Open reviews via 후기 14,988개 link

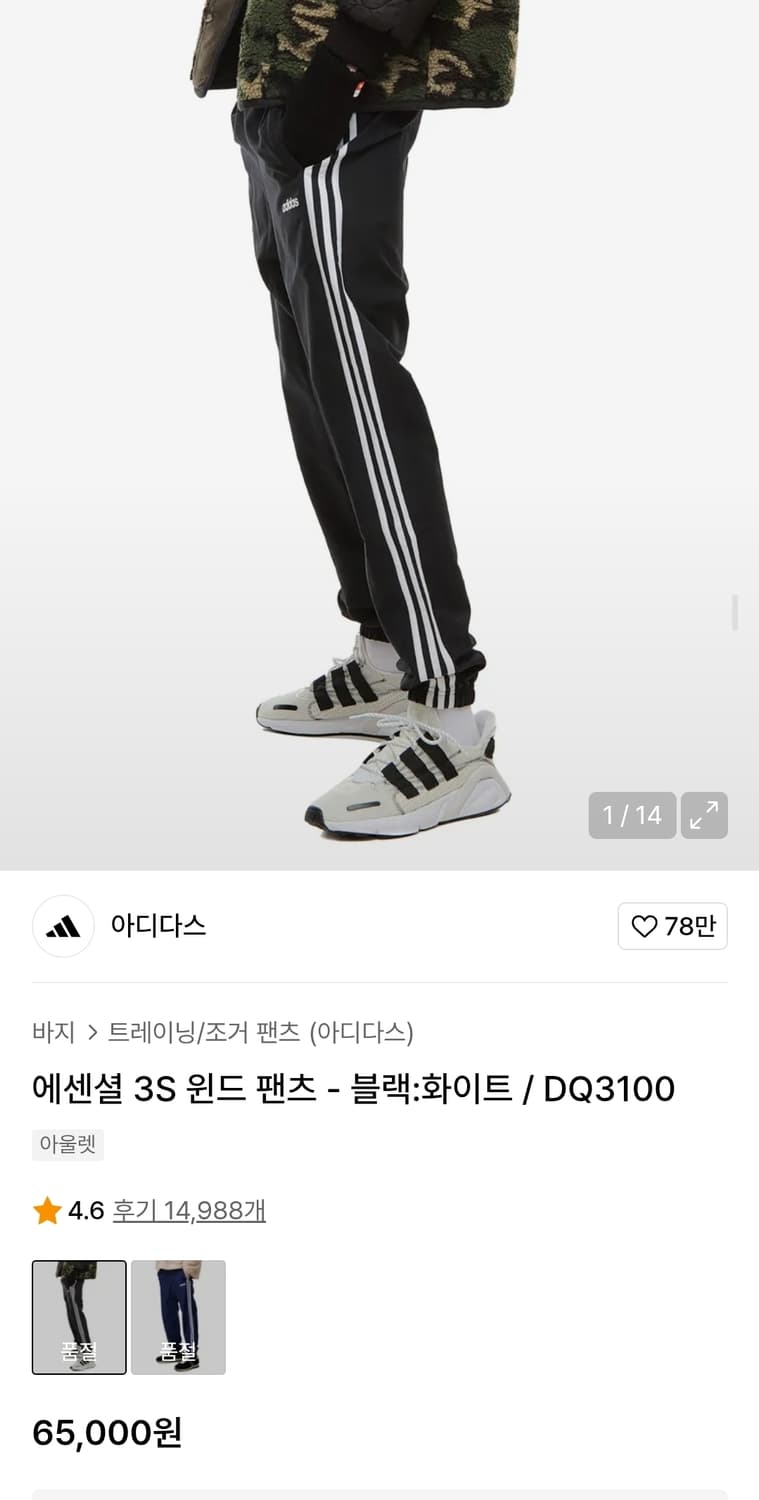[x=189, y=1210]
